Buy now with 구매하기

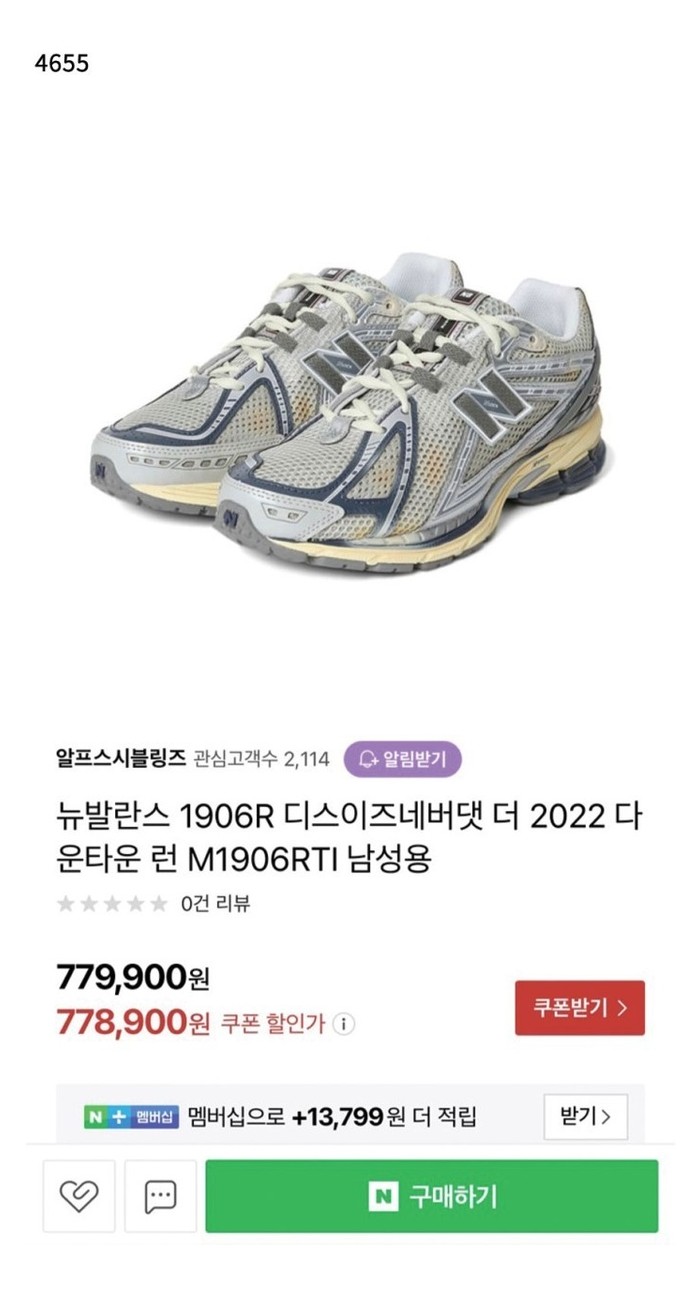[432, 1196]
